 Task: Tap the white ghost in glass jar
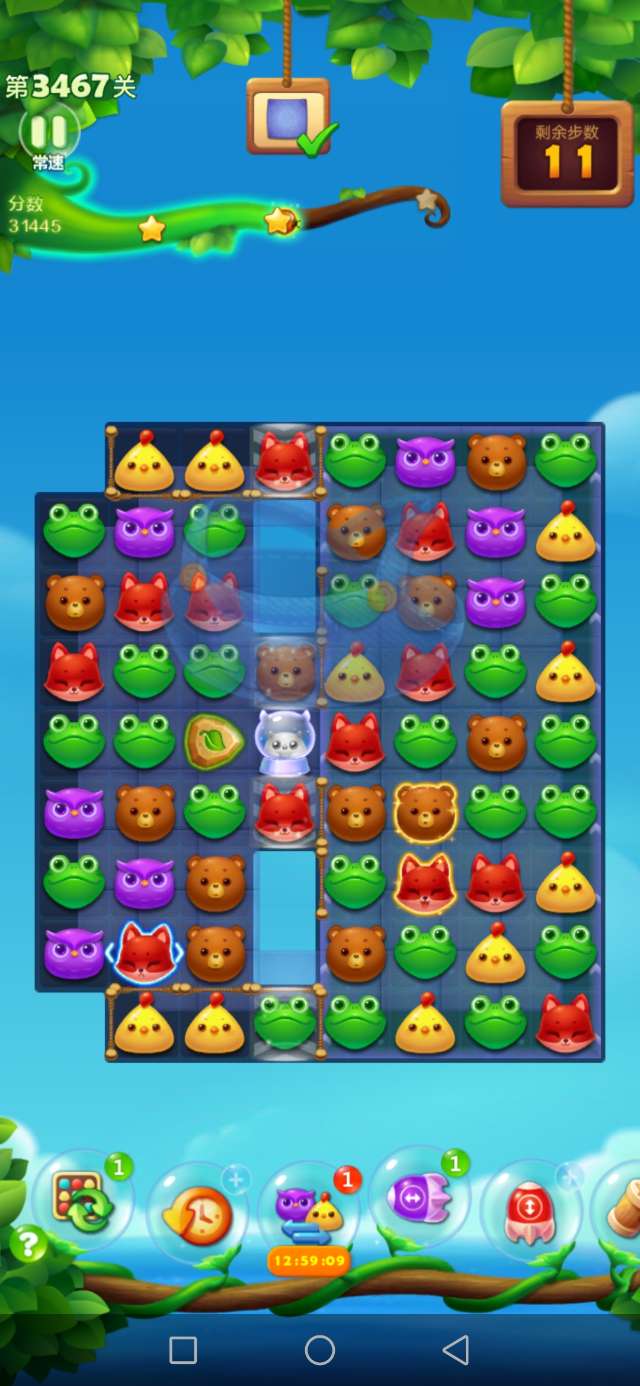tap(284, 742)
